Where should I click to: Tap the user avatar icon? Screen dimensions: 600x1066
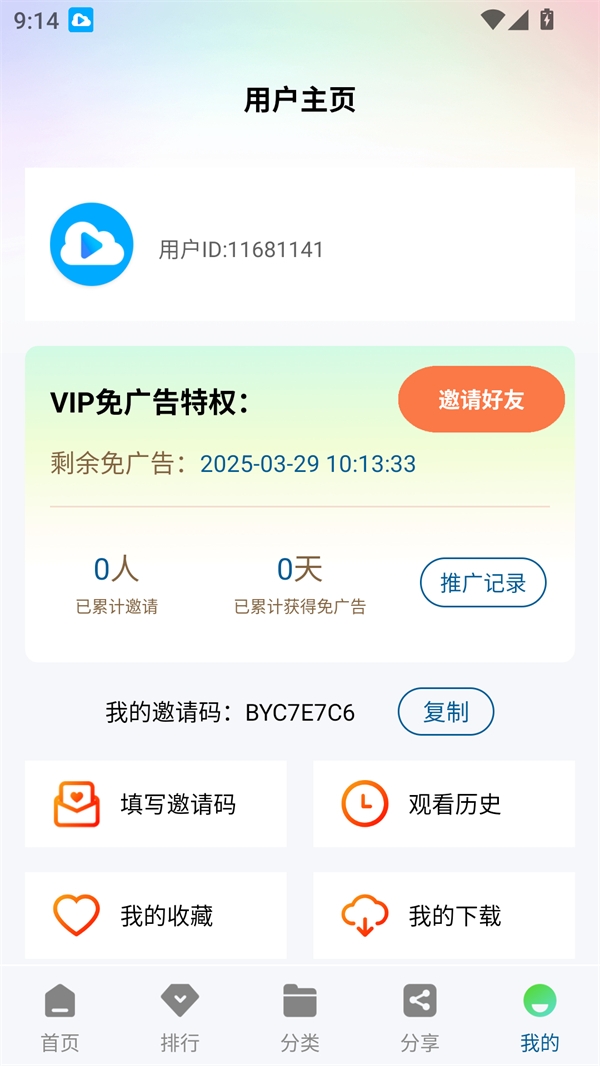[92, 245]
